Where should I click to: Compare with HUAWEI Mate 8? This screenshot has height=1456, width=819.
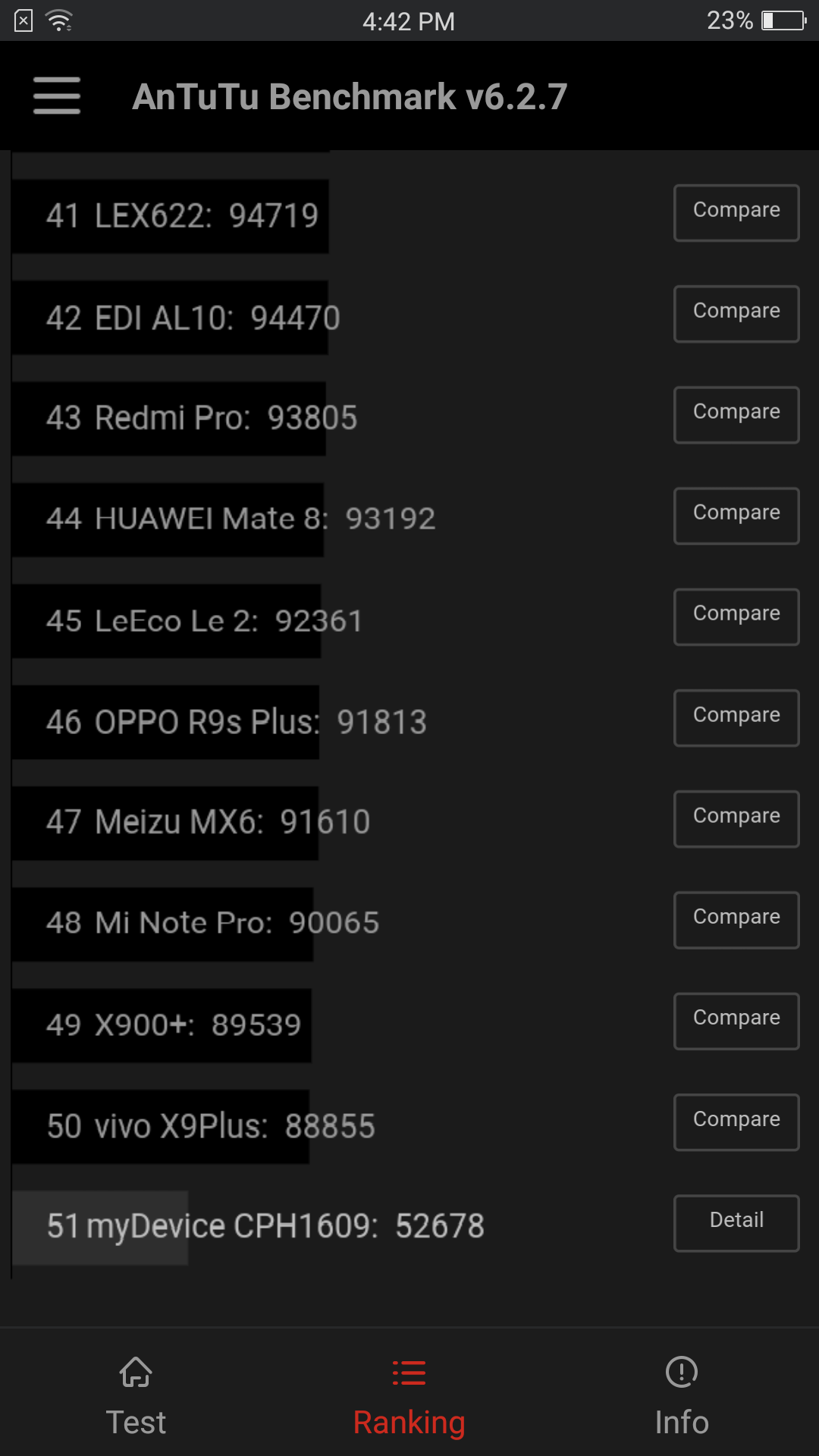[736, 516]
